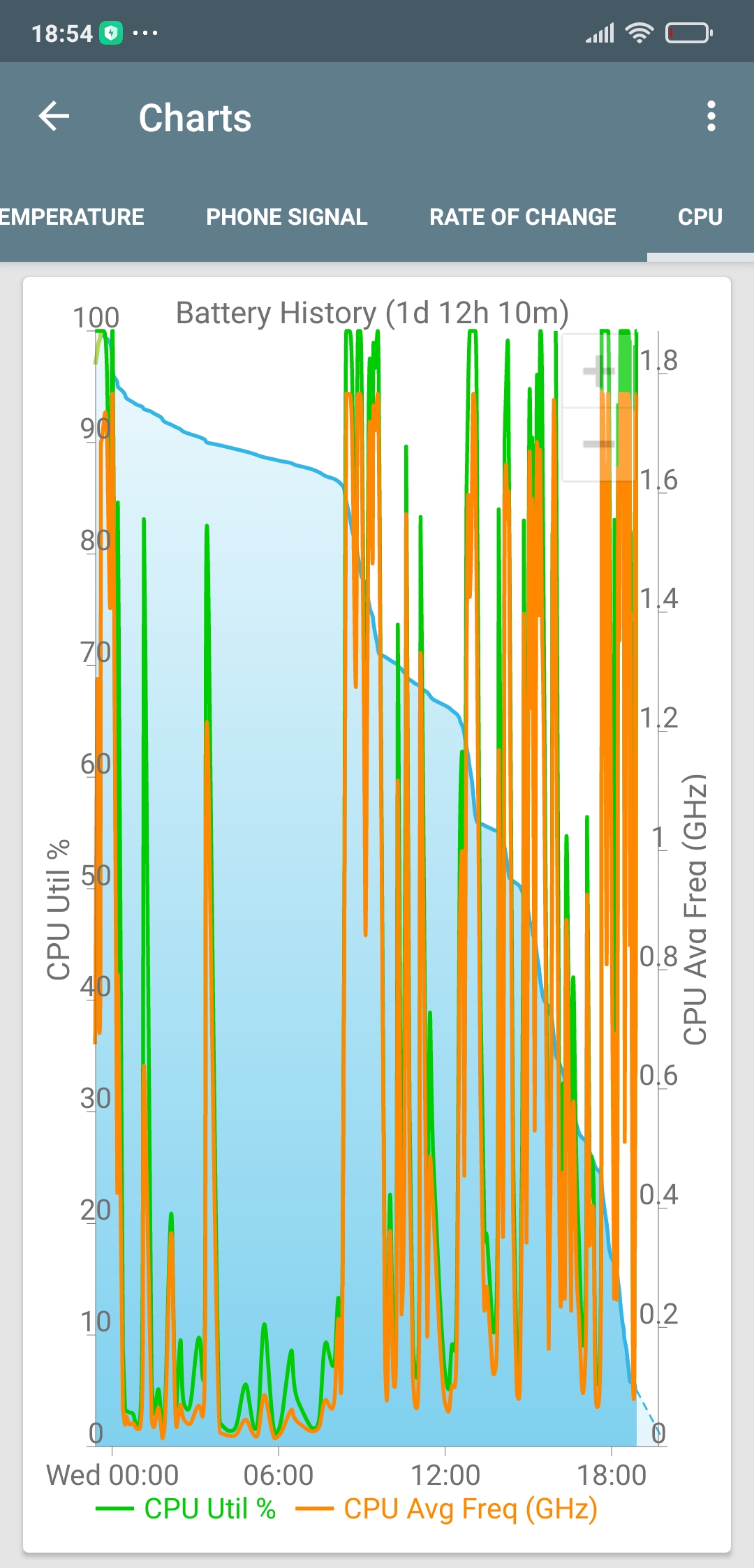Zoom in the chart with the plus button
The width and height of the screenshot is (754, 1568).
pos(598,371)
